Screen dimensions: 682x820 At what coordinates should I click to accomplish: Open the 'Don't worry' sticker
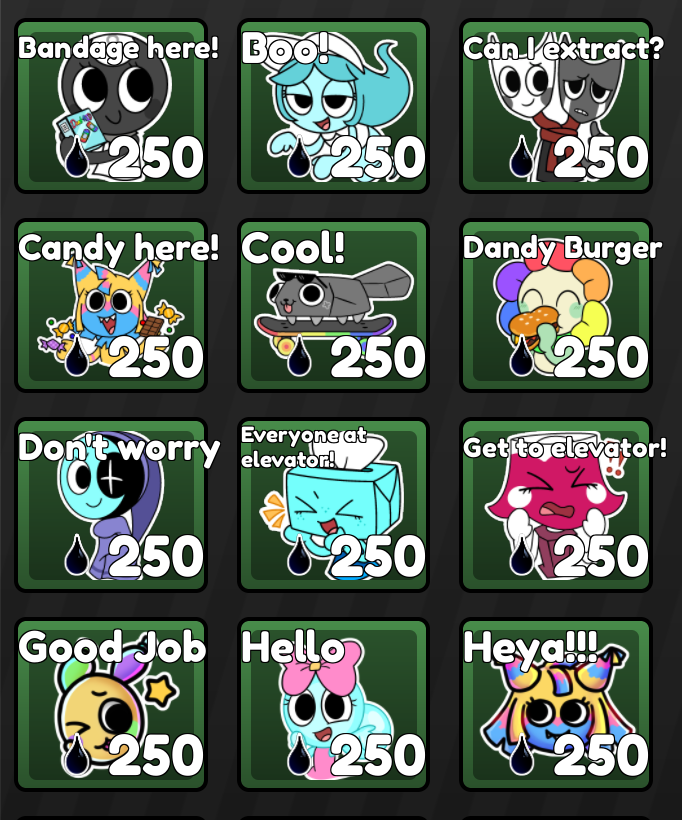(x=111, y=506)
